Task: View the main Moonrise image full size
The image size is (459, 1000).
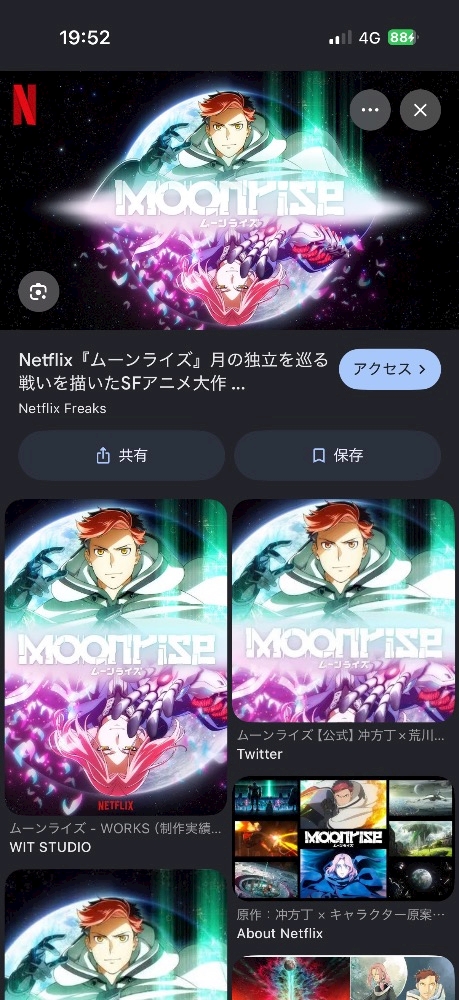Action: tap(230, 200)
